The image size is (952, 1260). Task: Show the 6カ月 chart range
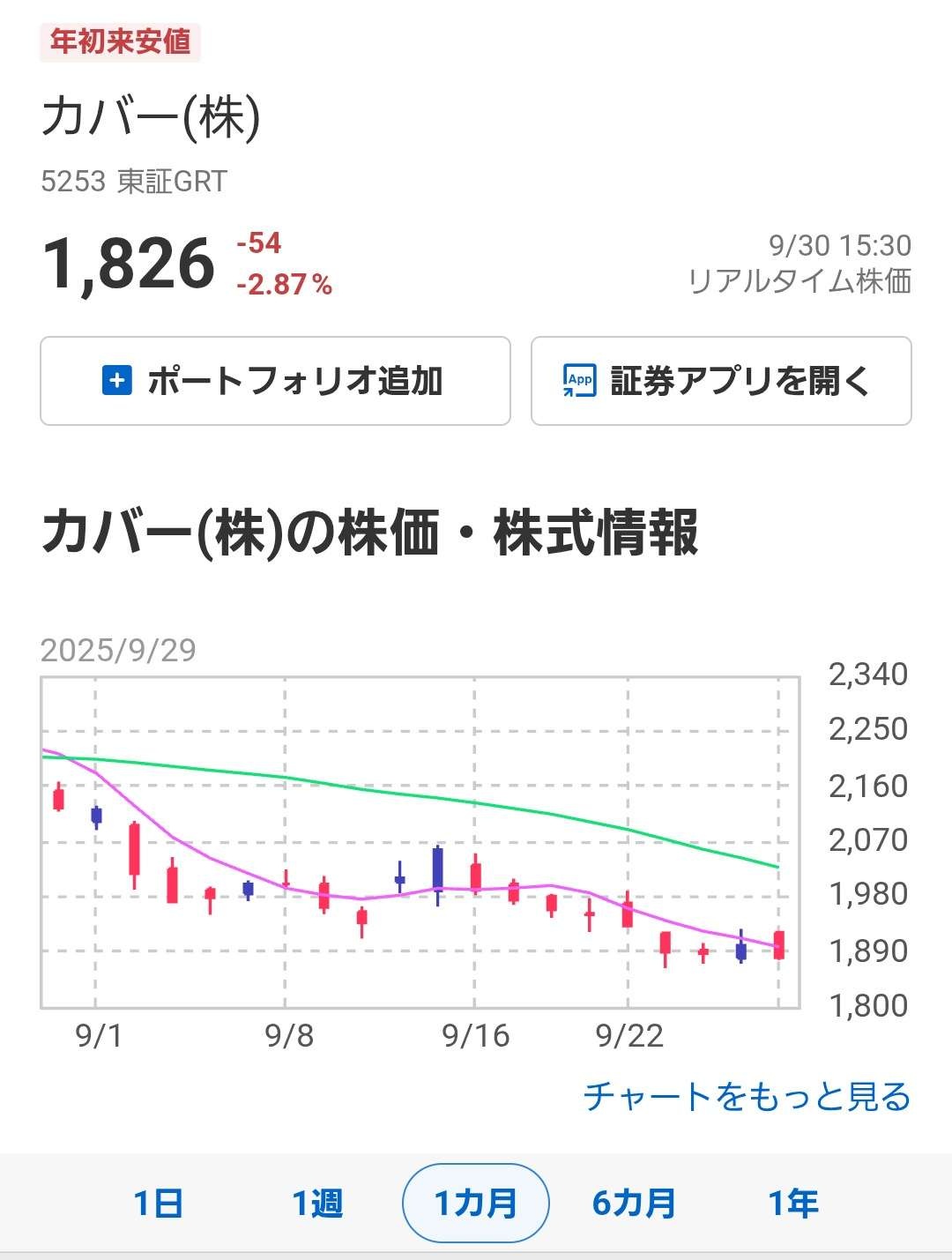[634, 1204]
